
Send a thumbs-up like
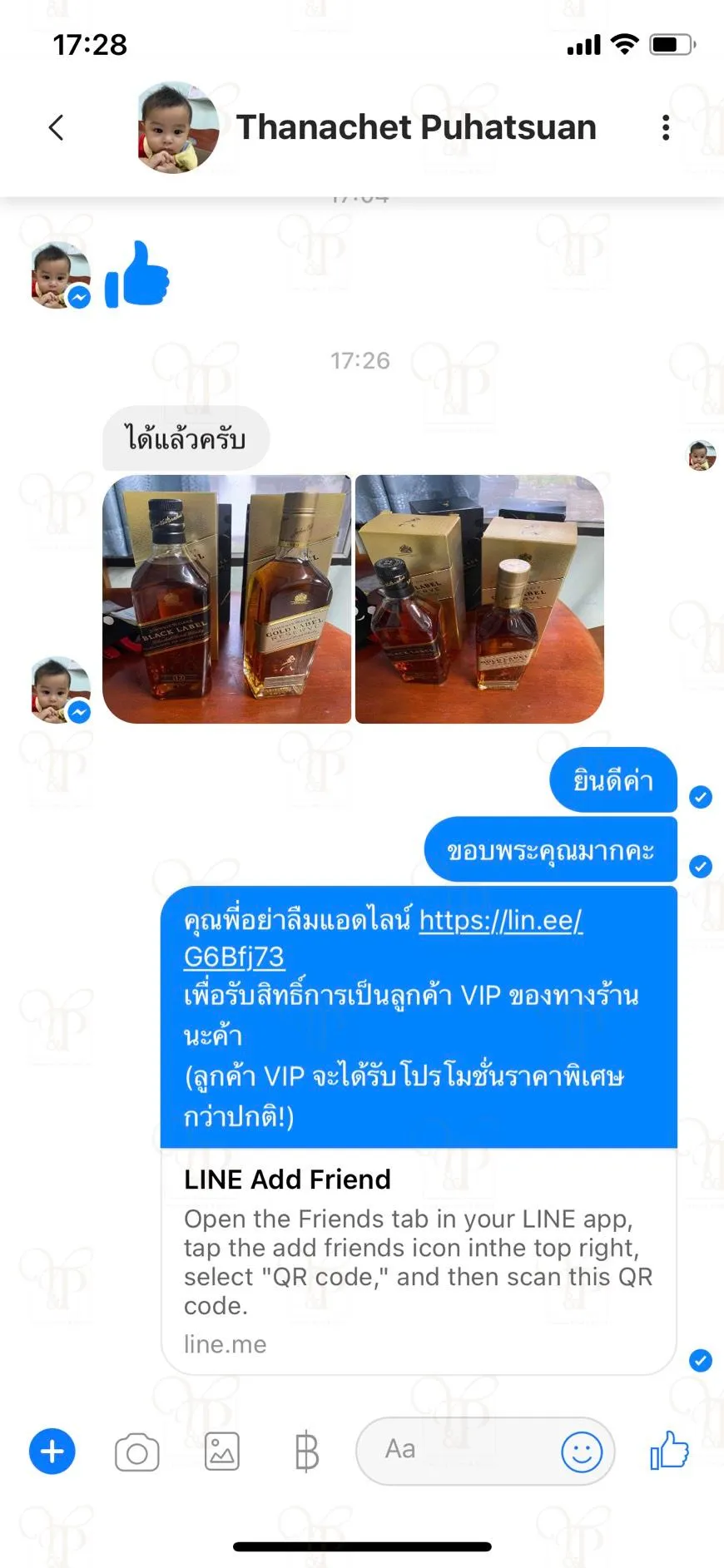pos(669,1450)
